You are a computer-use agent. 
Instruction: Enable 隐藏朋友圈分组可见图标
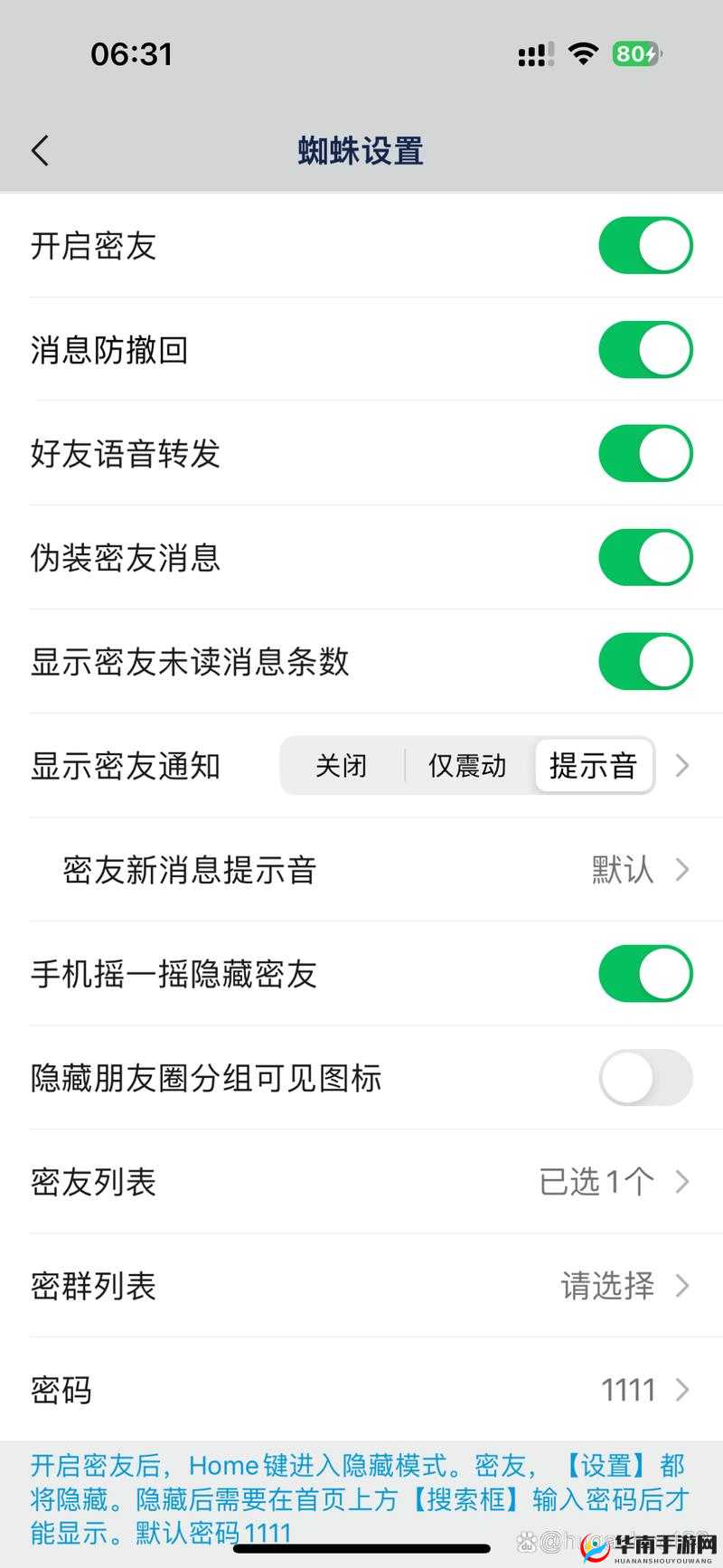pos(644,1078)
